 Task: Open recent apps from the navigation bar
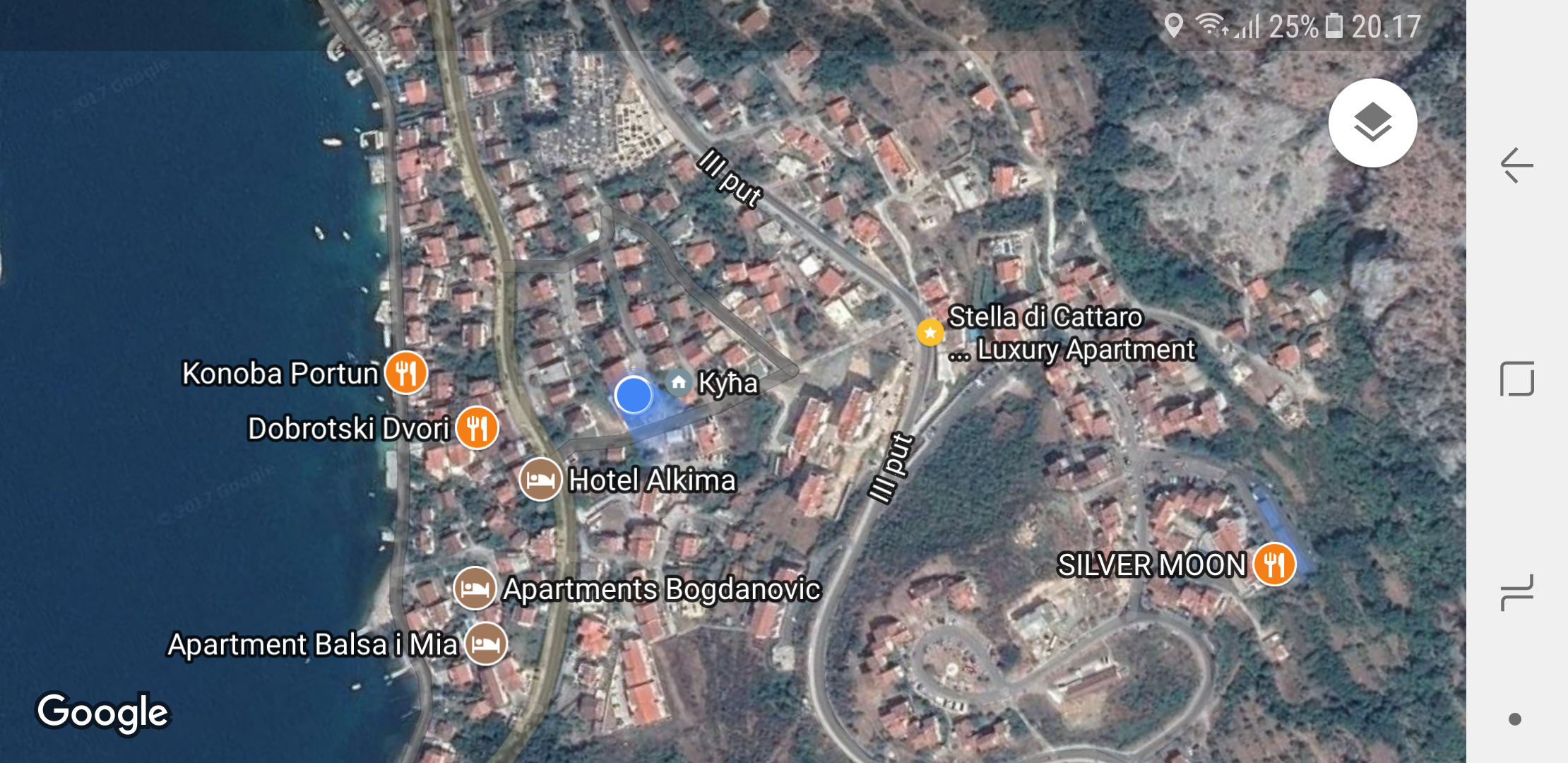[x=1516, y=592]
